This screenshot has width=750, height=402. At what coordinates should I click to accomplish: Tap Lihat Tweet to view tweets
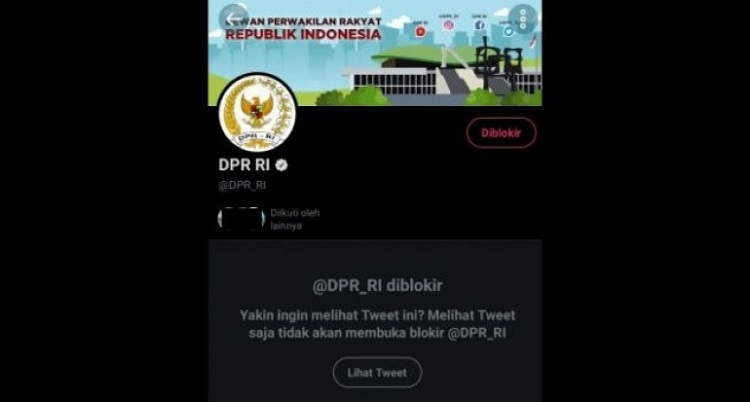point(377,372)
